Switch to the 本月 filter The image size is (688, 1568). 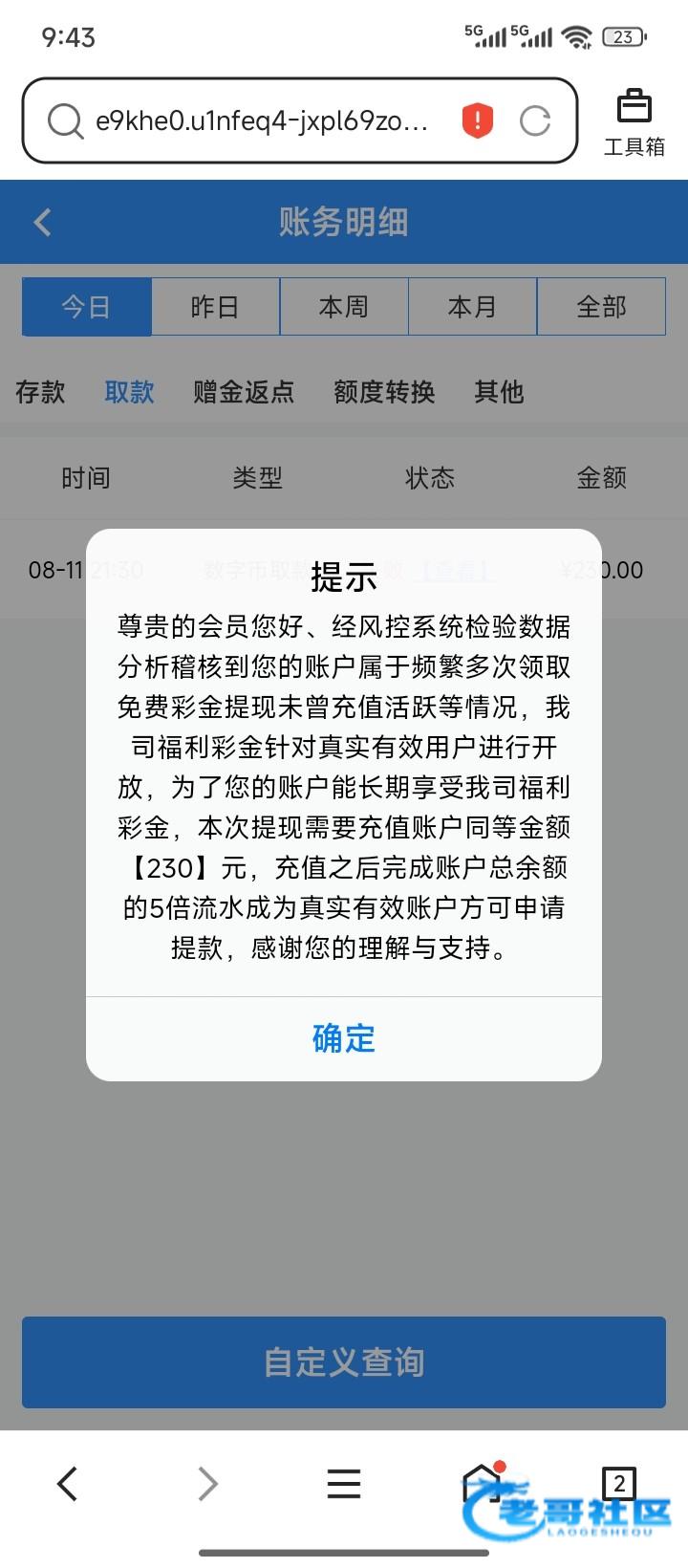472,307
